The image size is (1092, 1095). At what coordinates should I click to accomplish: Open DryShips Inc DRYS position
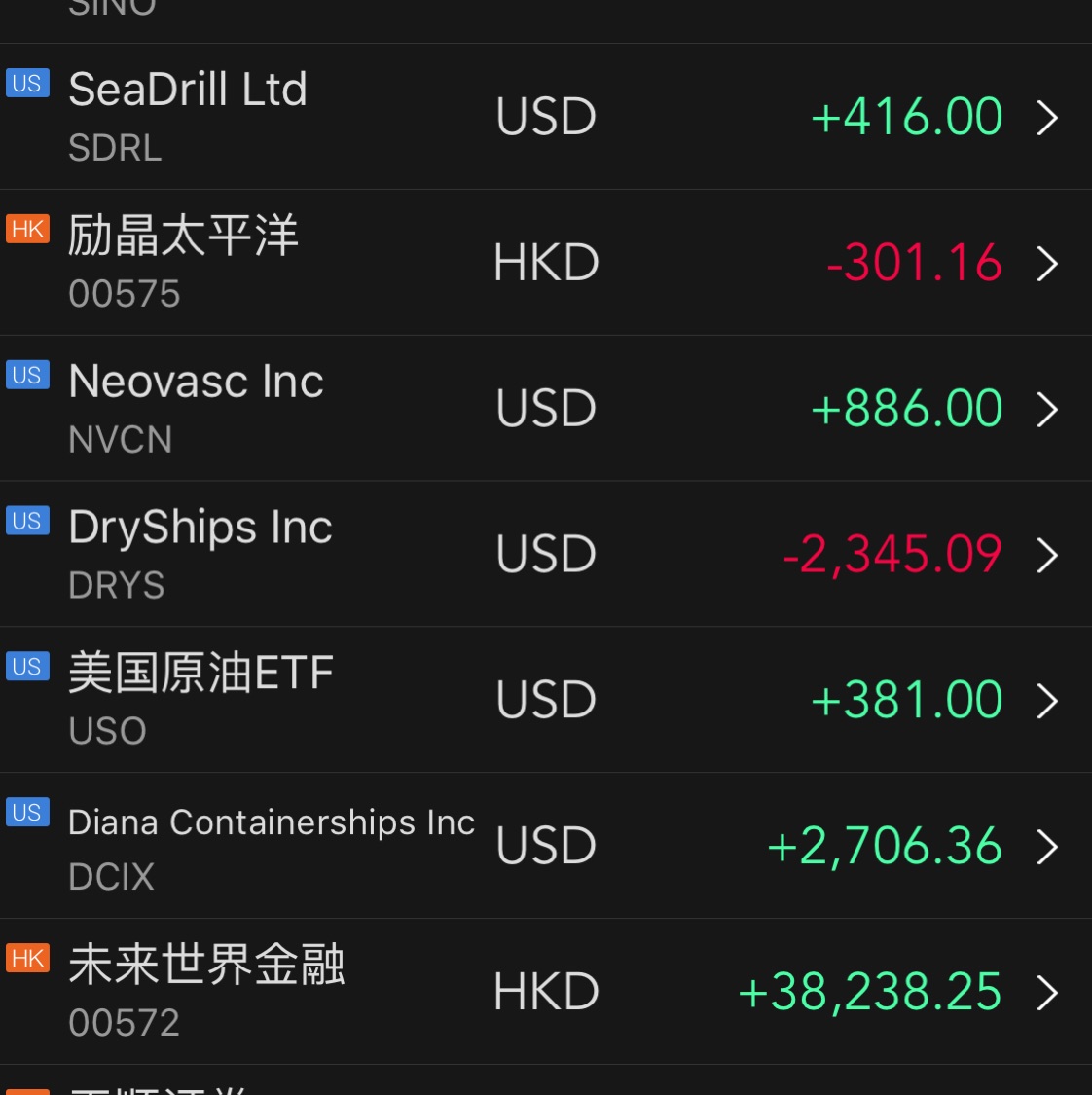click(x=545, y=555)
